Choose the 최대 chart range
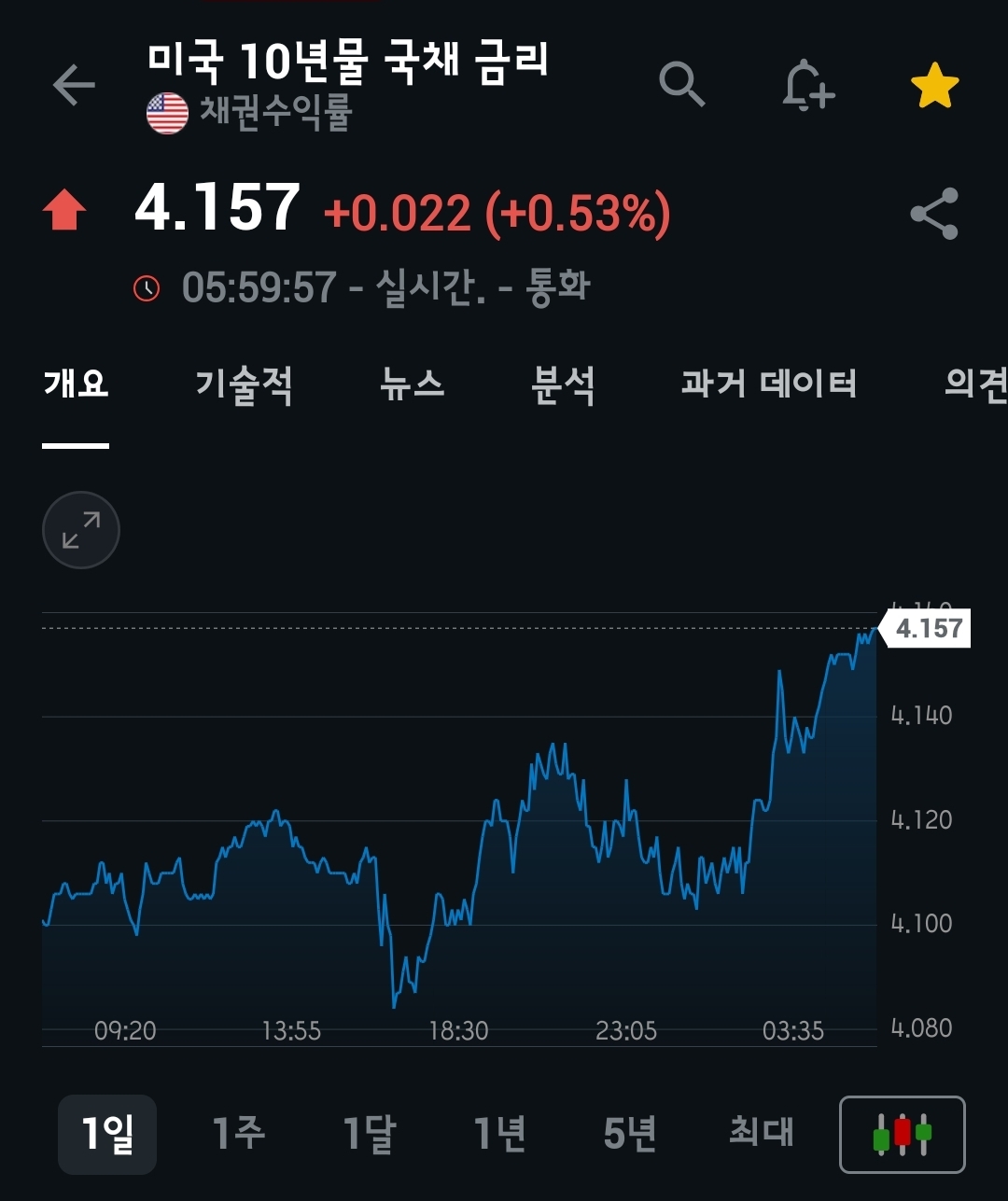 point(761,1134)
